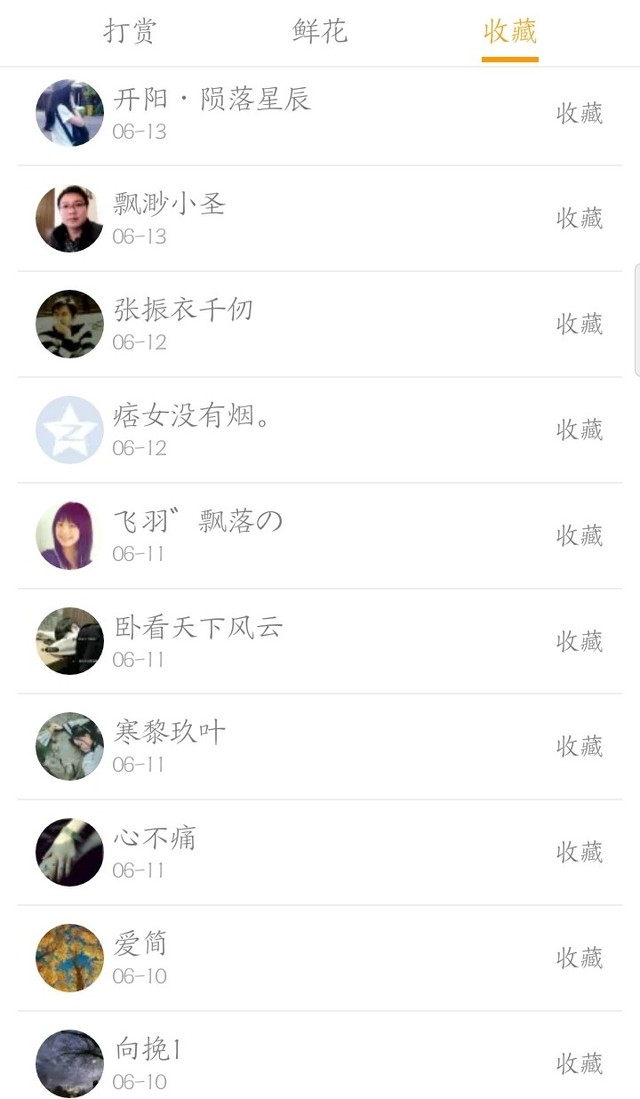This screenshot has height=1099, width=640.
Task: Open user 爱简's row
Action: (320, 958)
